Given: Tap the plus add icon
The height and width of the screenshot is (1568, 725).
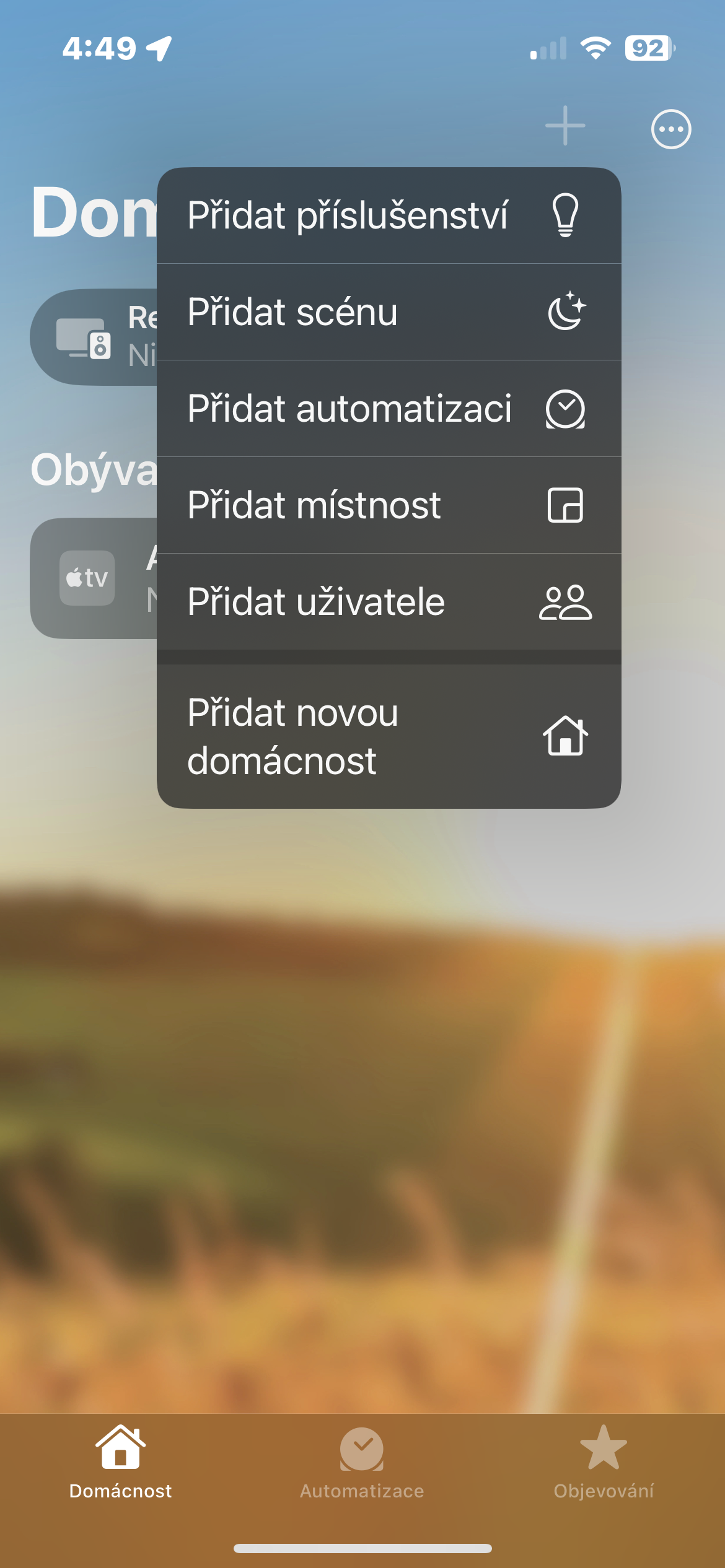Looking at the screenshot, I should pyautogui.click(x=565, y=126).
